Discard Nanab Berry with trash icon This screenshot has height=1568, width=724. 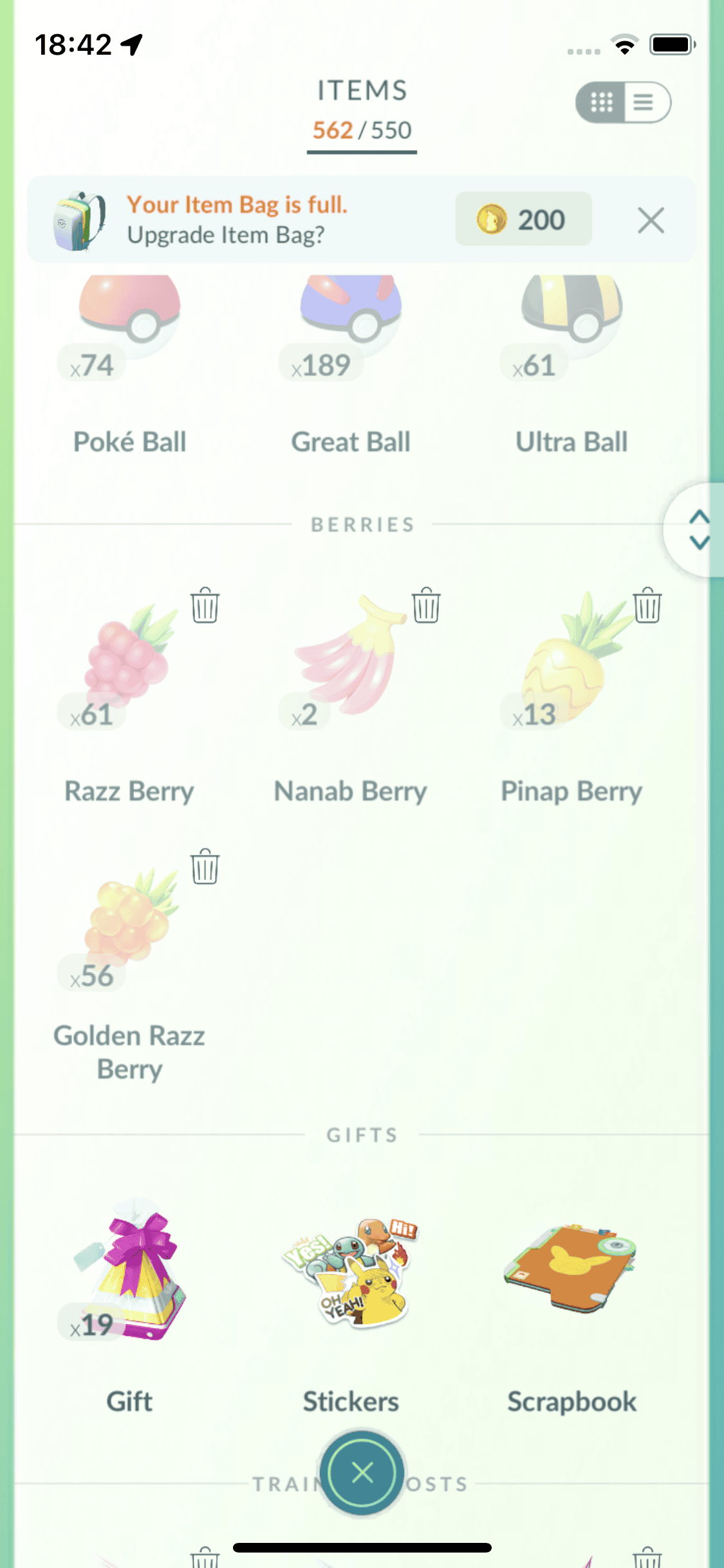426,606
